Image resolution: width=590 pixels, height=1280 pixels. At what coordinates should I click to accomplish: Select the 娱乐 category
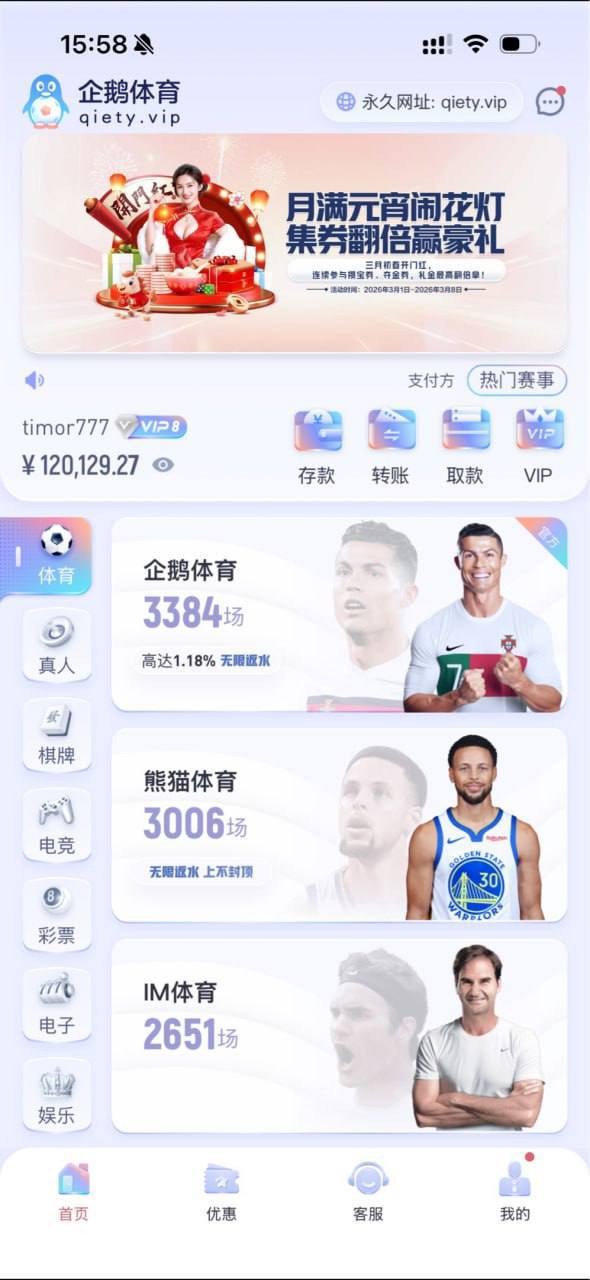coord(57,1095)
